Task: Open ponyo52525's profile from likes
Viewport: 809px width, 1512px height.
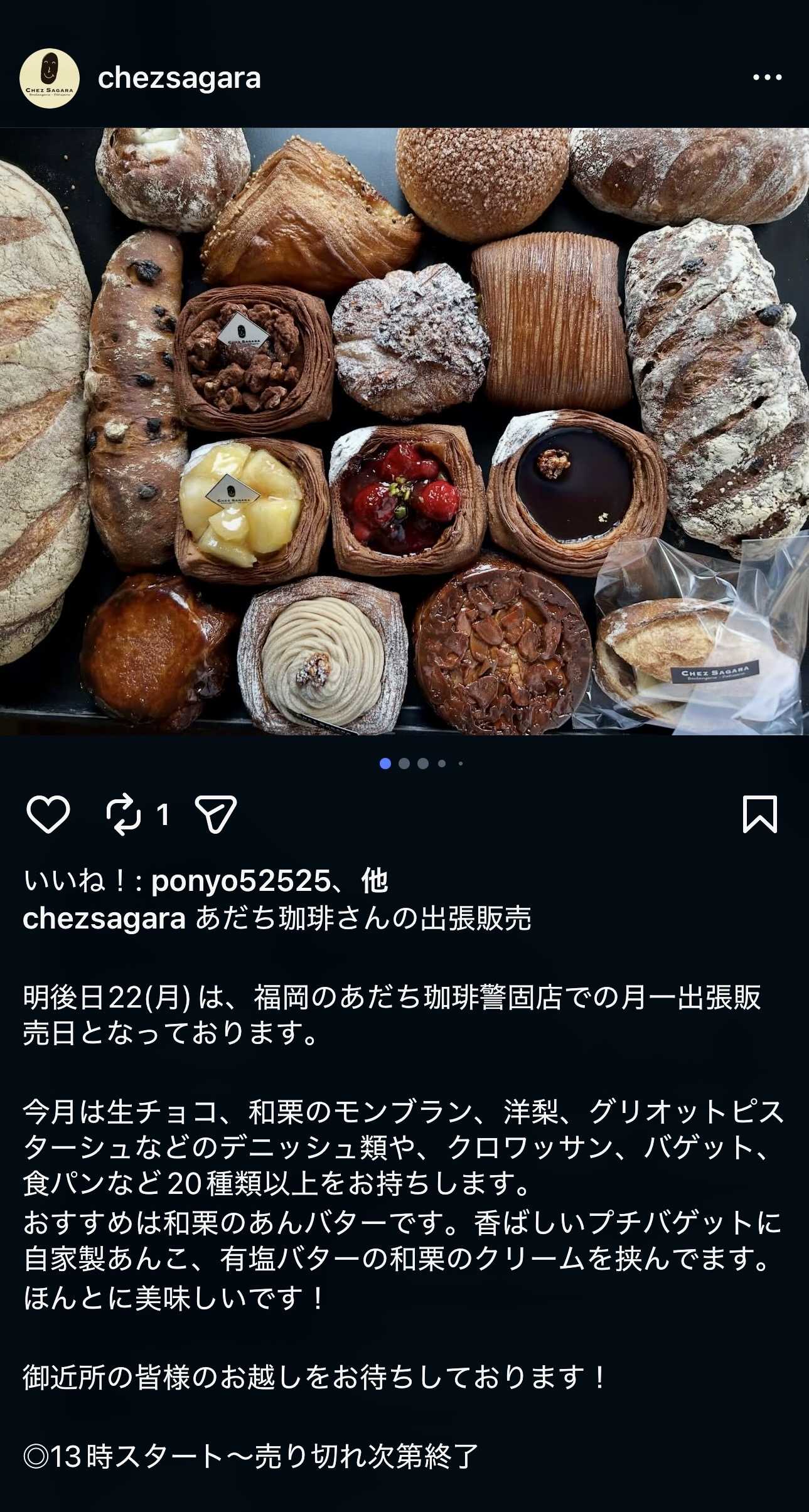Action: coord(240,881)
